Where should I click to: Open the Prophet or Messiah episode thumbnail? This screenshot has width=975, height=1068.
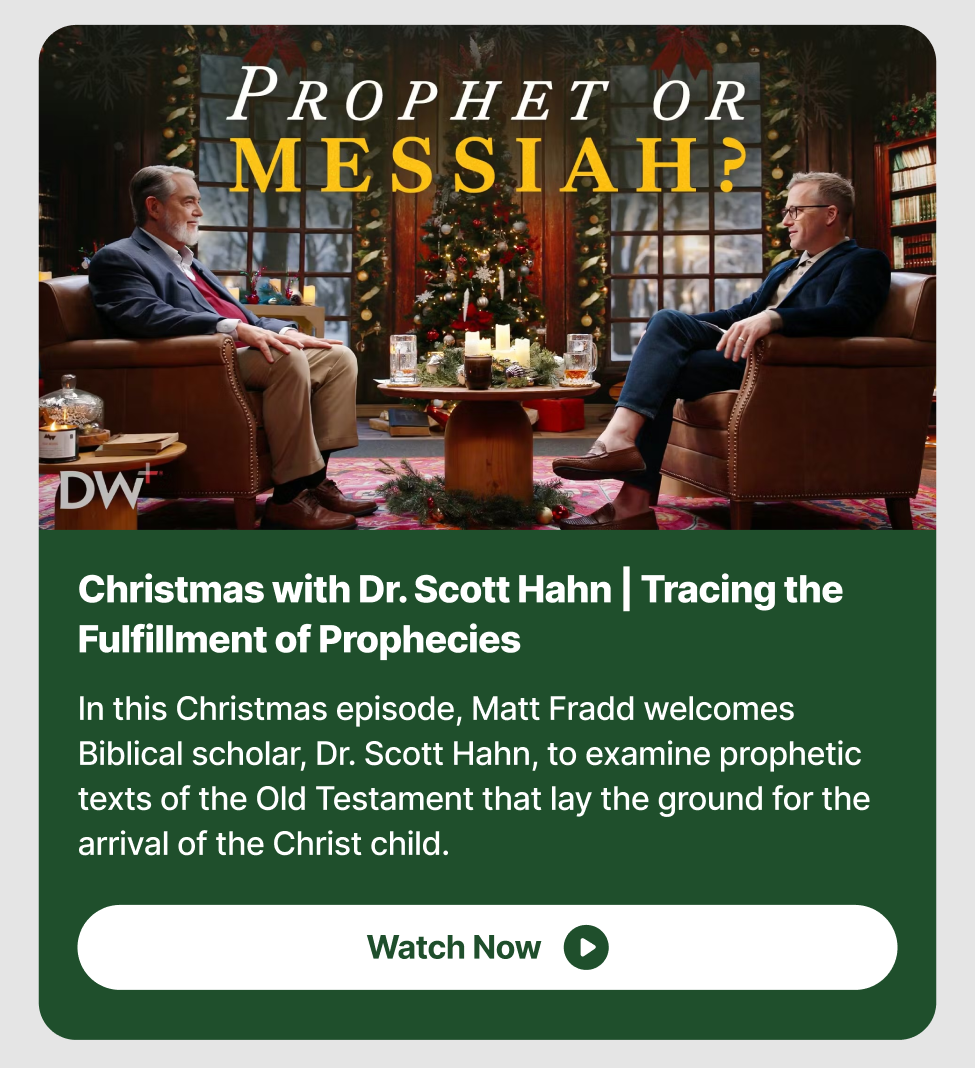487,278
